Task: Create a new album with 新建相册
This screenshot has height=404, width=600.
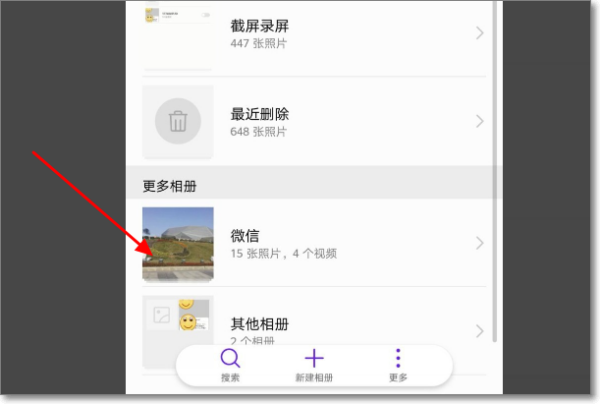Action: coord(314,365)
